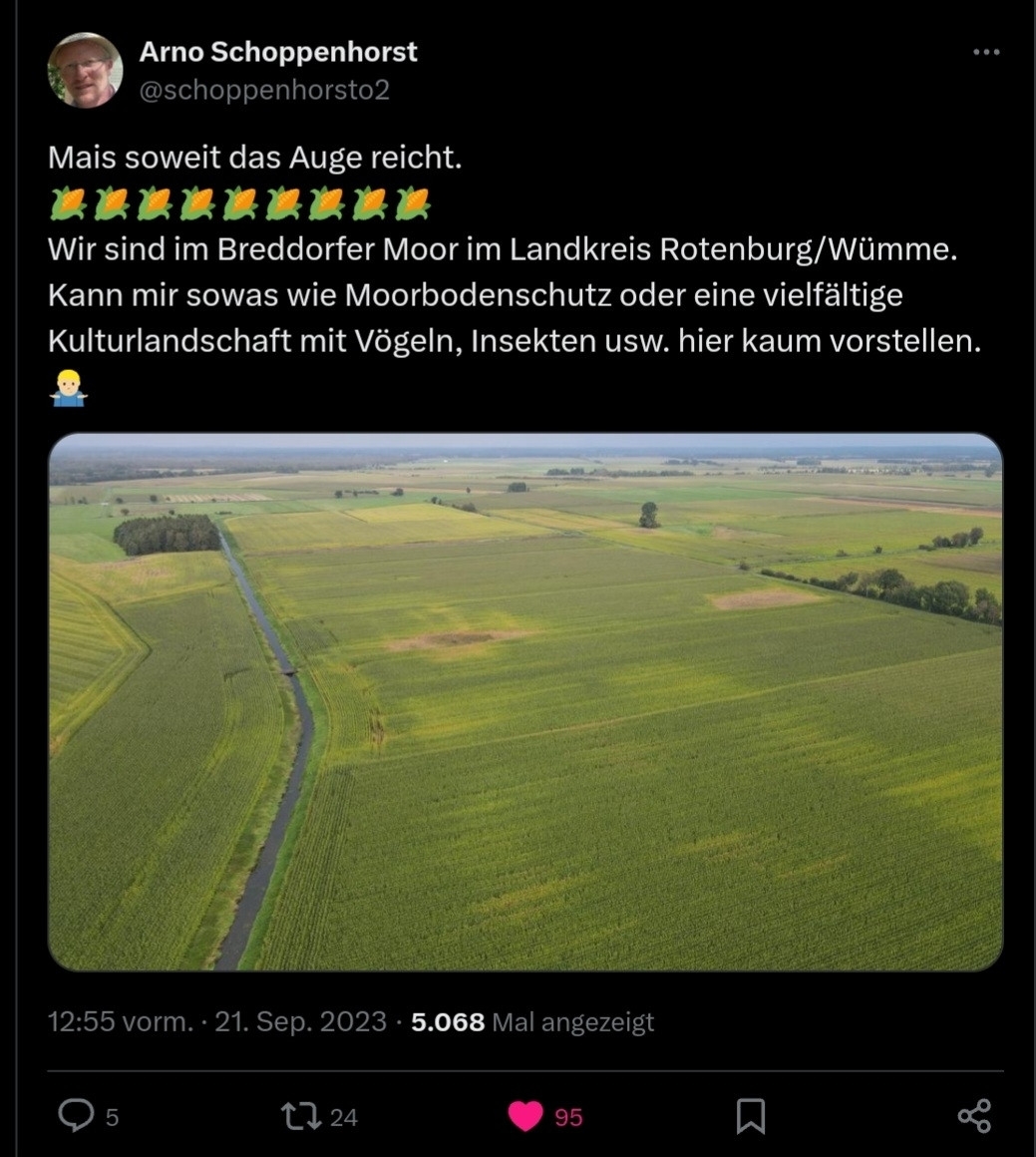This screenshot has height=1157, width=1036.
Task: Like the post with the heart
Action: tap(525, 1116)
